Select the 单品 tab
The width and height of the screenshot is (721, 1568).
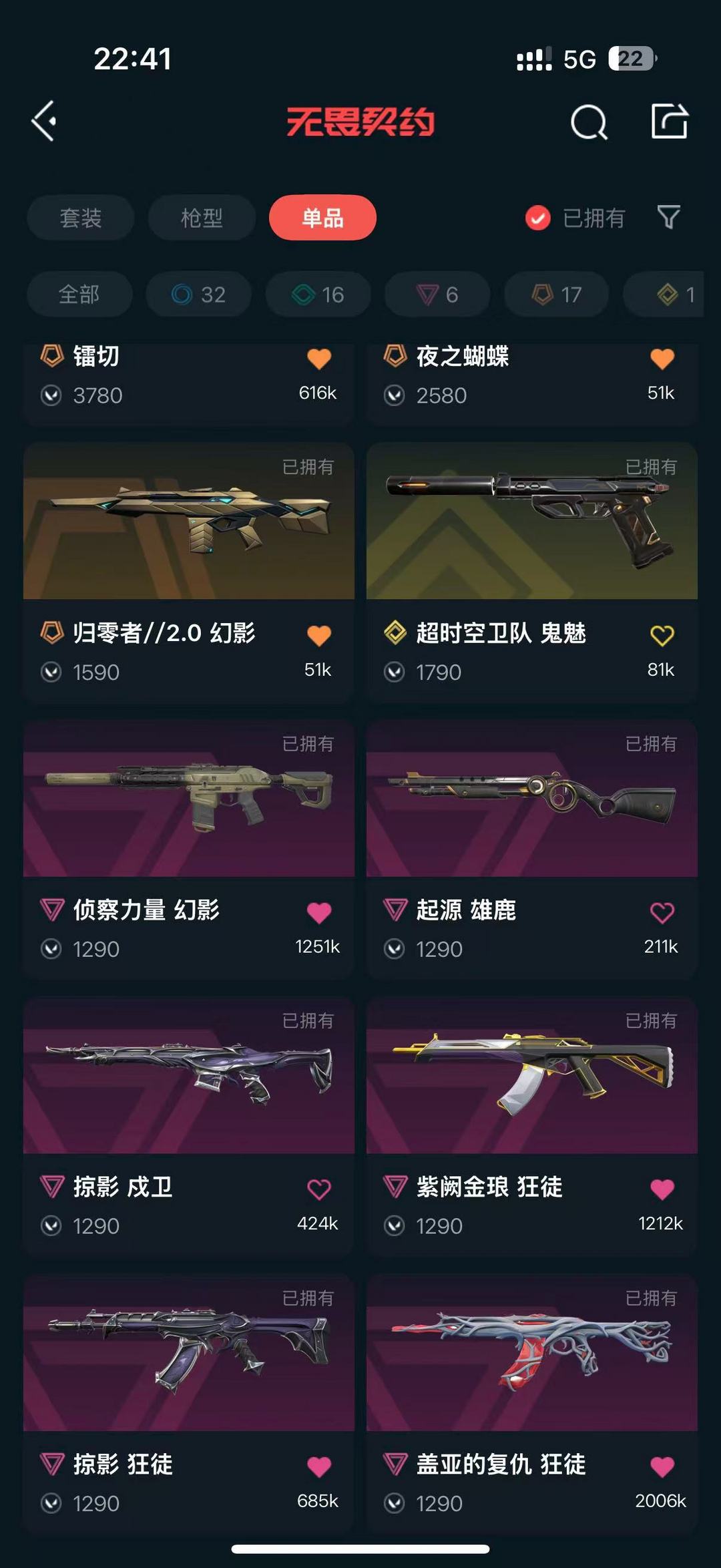pyautogui.click(x=322, y=218)
